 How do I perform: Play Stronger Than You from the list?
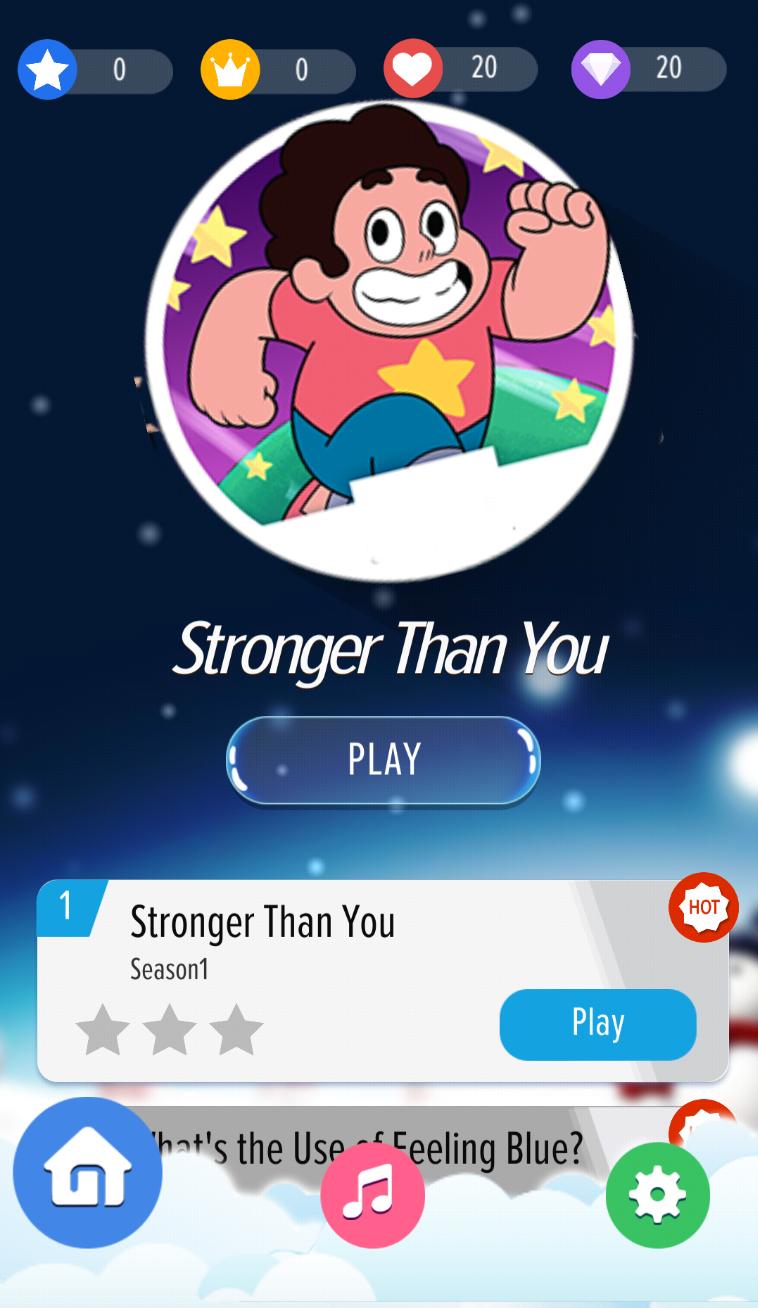point(597,1024)
